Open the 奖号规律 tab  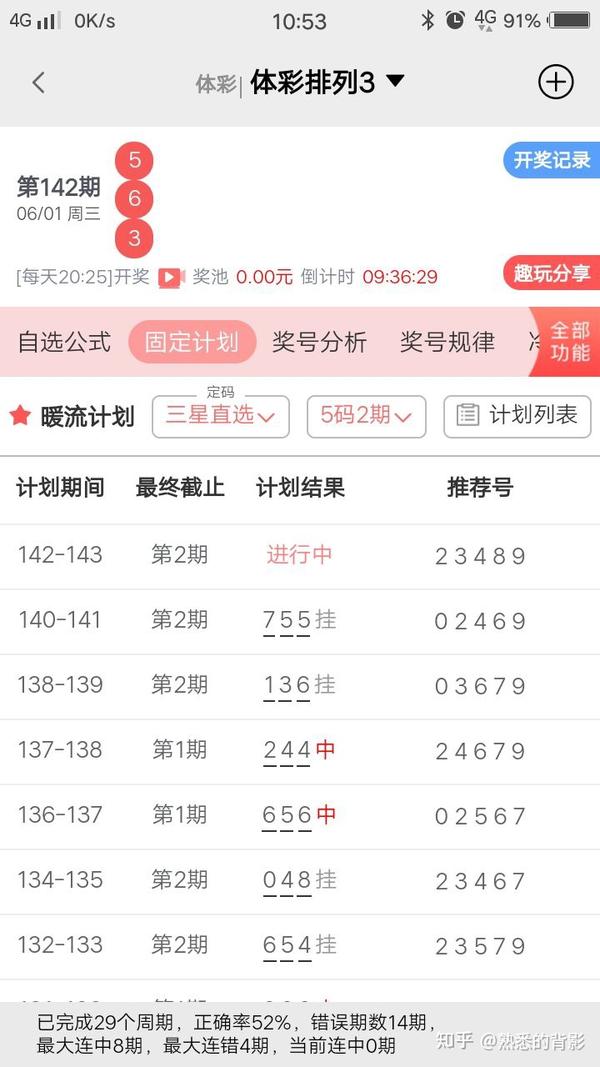(x=448, y=342)
